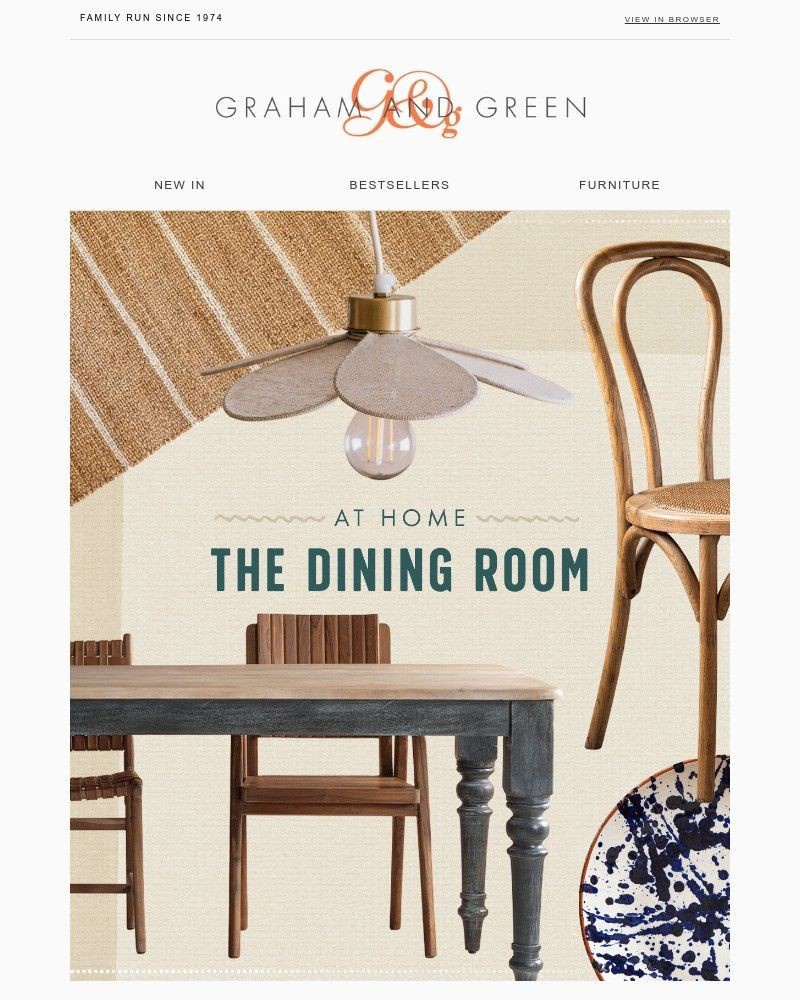Screen dimensions: 800x1000
Task: Open the Bestsellers link
Action: point(399,185)
